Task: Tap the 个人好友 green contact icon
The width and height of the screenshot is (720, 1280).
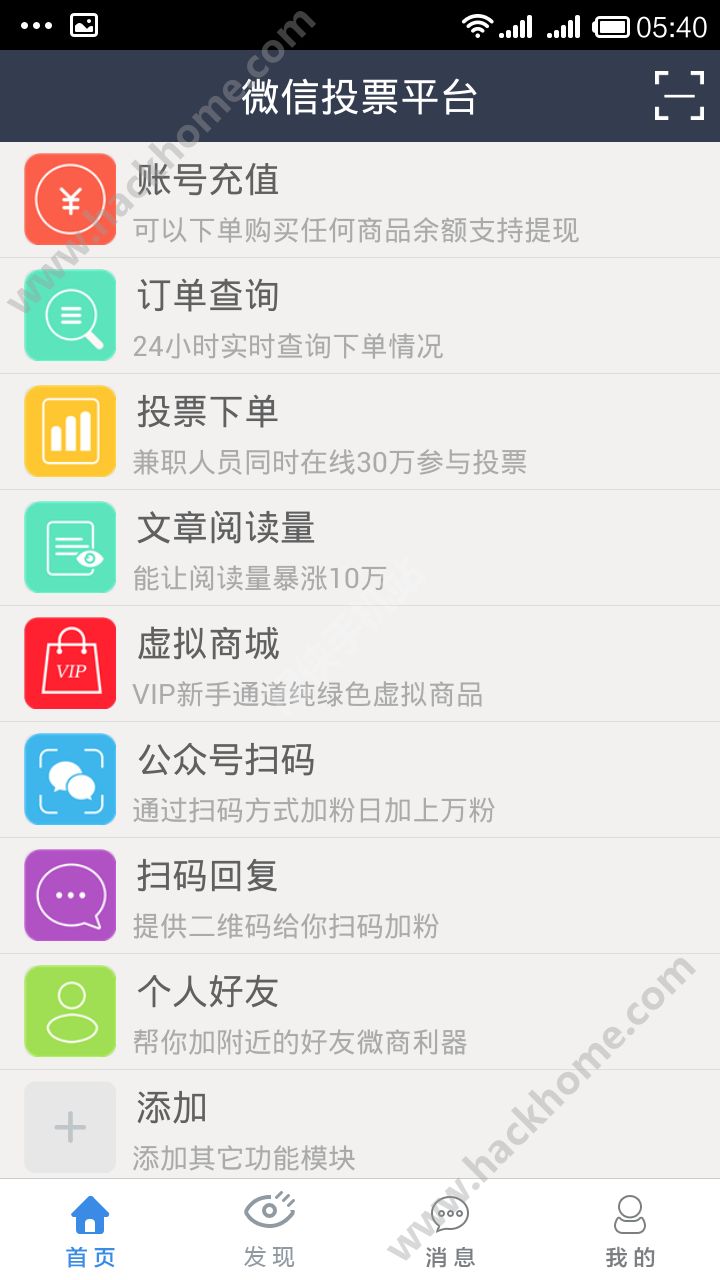Action: (x=69, y=1011)
